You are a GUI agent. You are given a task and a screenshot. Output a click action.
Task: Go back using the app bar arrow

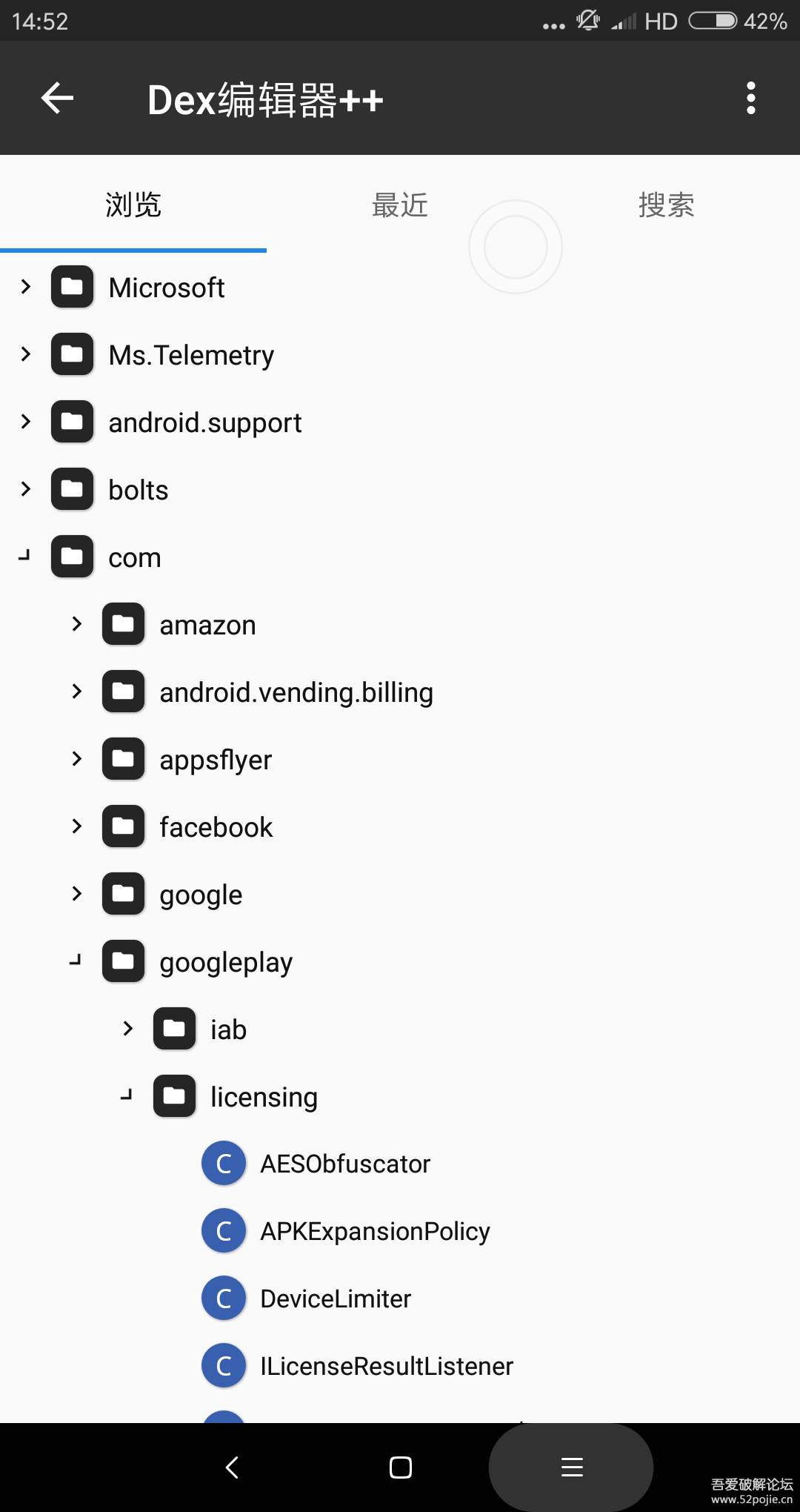coord(57,98)
